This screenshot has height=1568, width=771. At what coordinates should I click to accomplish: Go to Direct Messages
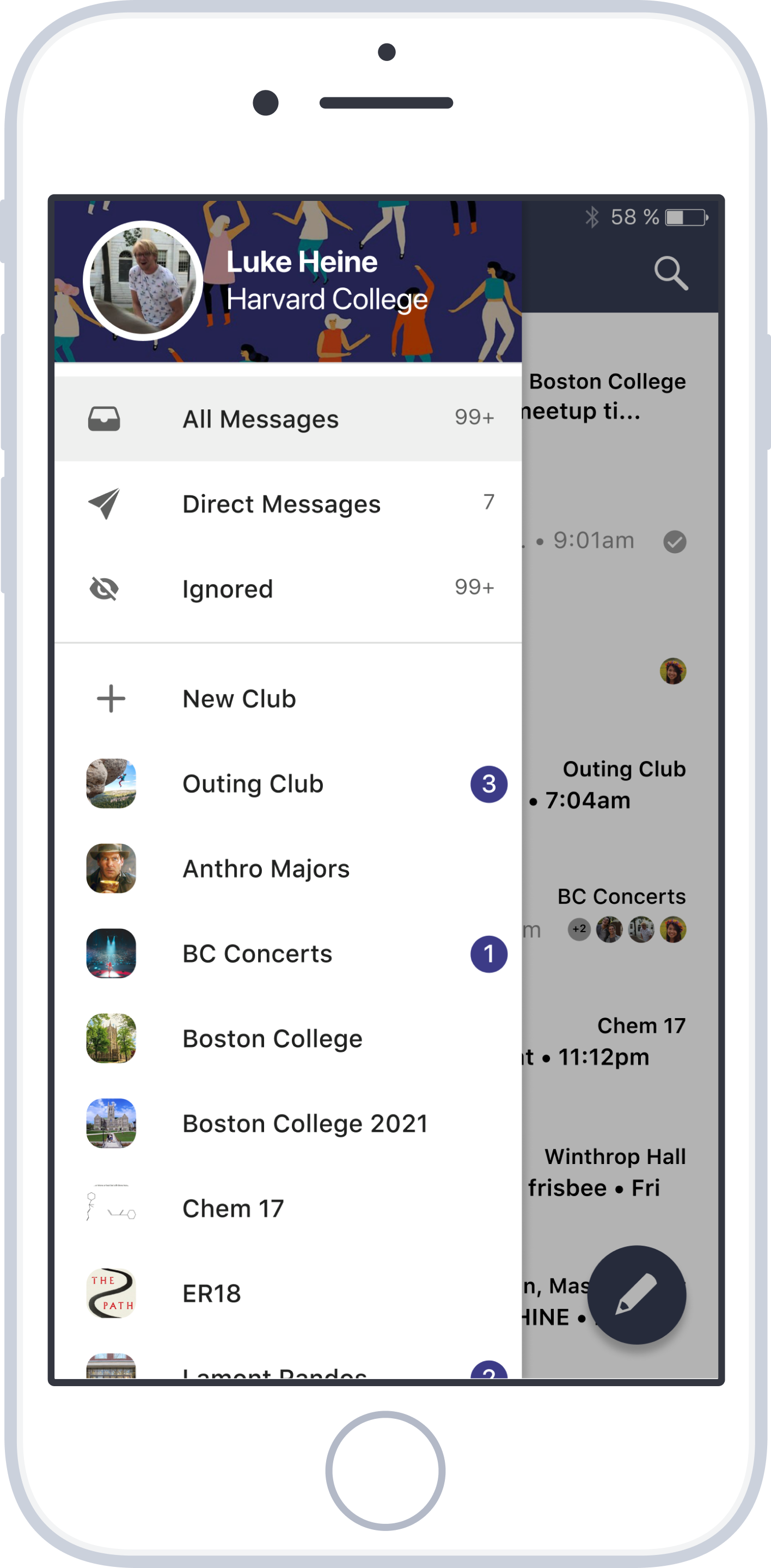[x=287, y=504]
